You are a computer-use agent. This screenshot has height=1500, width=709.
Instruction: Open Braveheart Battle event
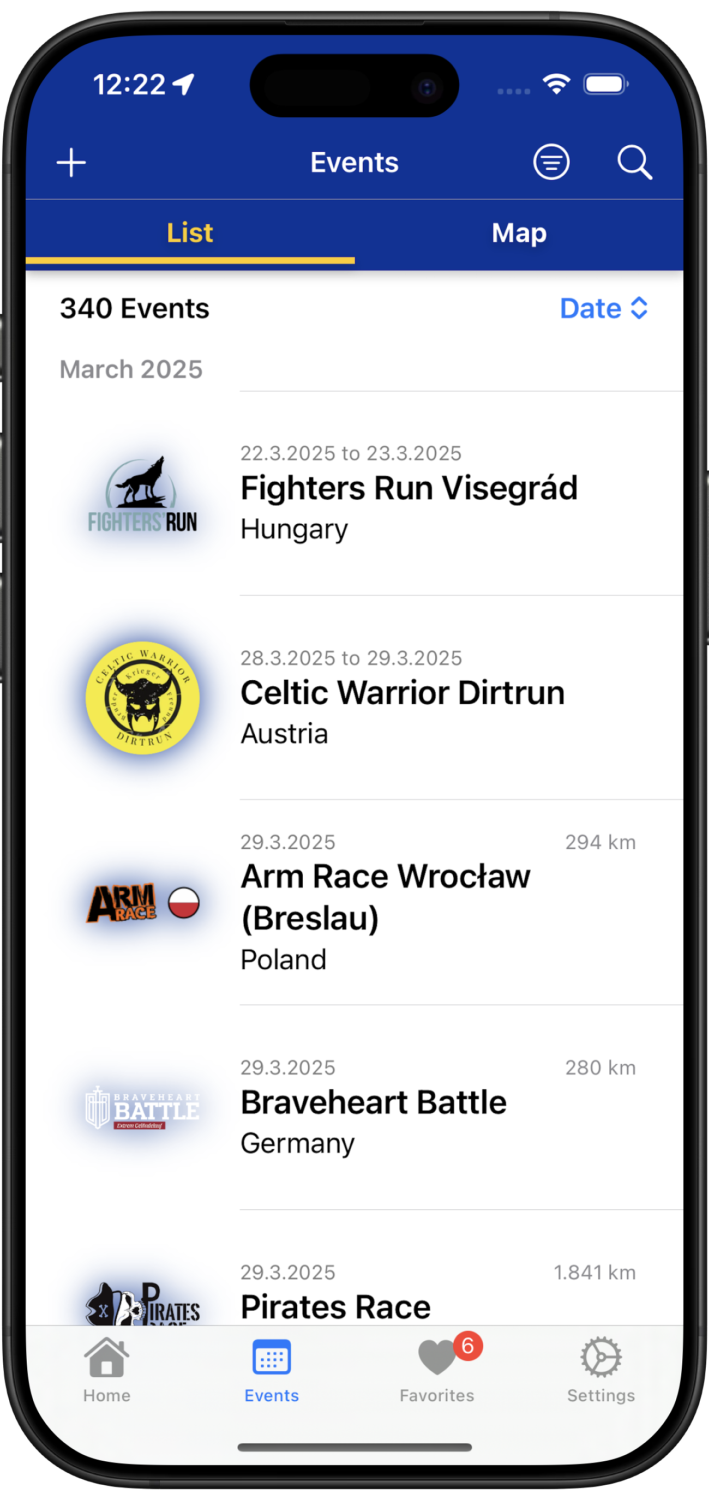[x=373, y=1103]
